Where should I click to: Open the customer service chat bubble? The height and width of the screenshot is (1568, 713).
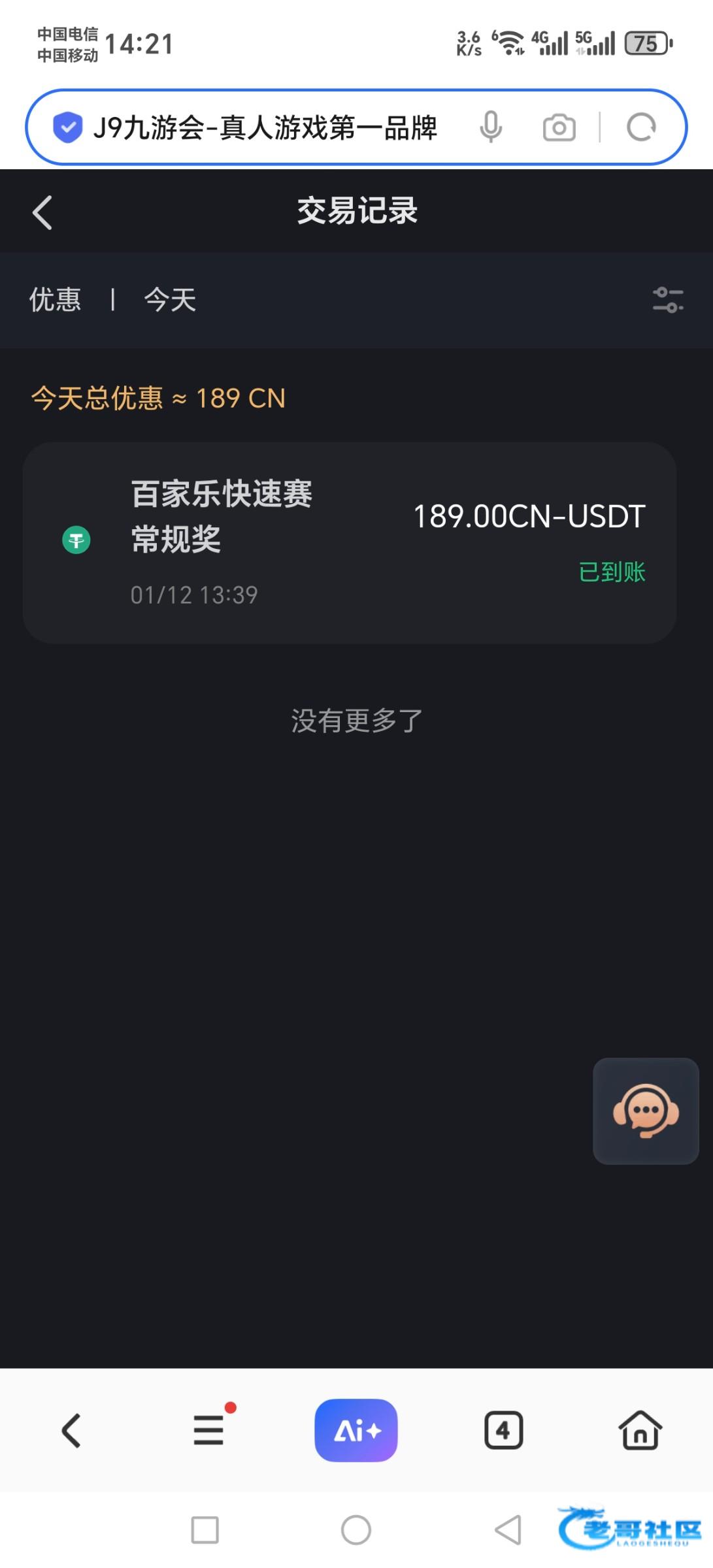tap(646, 1111)
